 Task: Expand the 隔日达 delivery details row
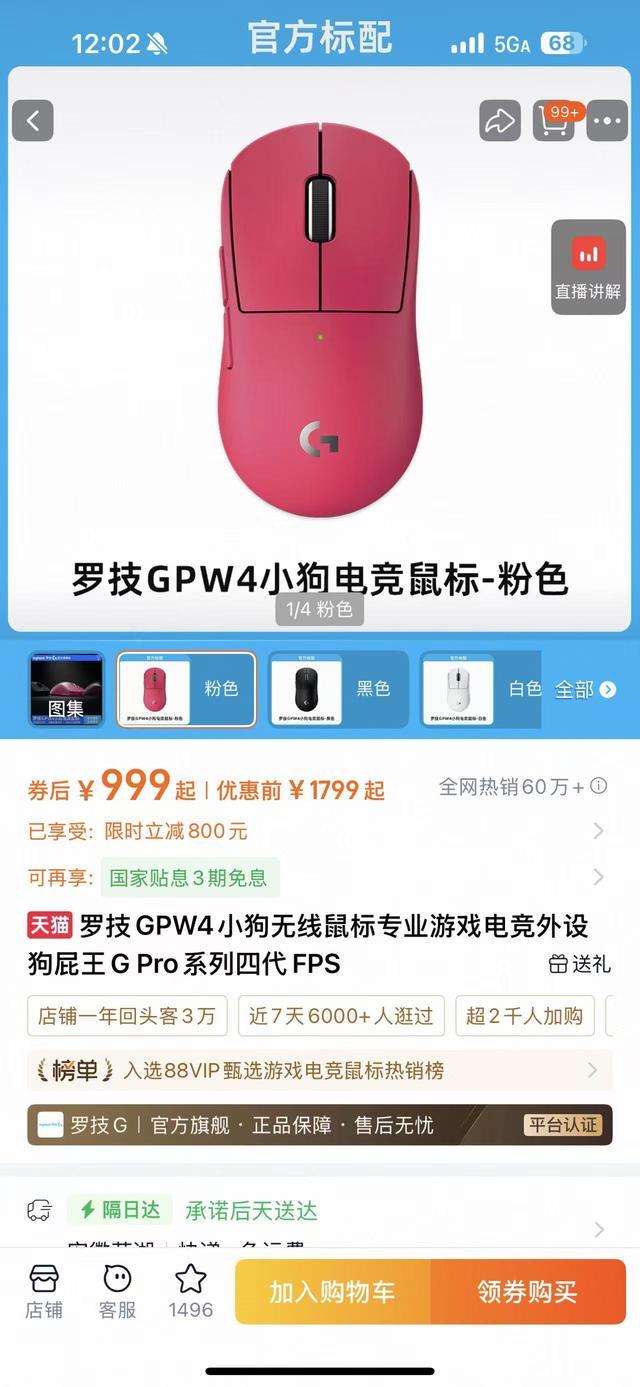(x=598, y=1228)
